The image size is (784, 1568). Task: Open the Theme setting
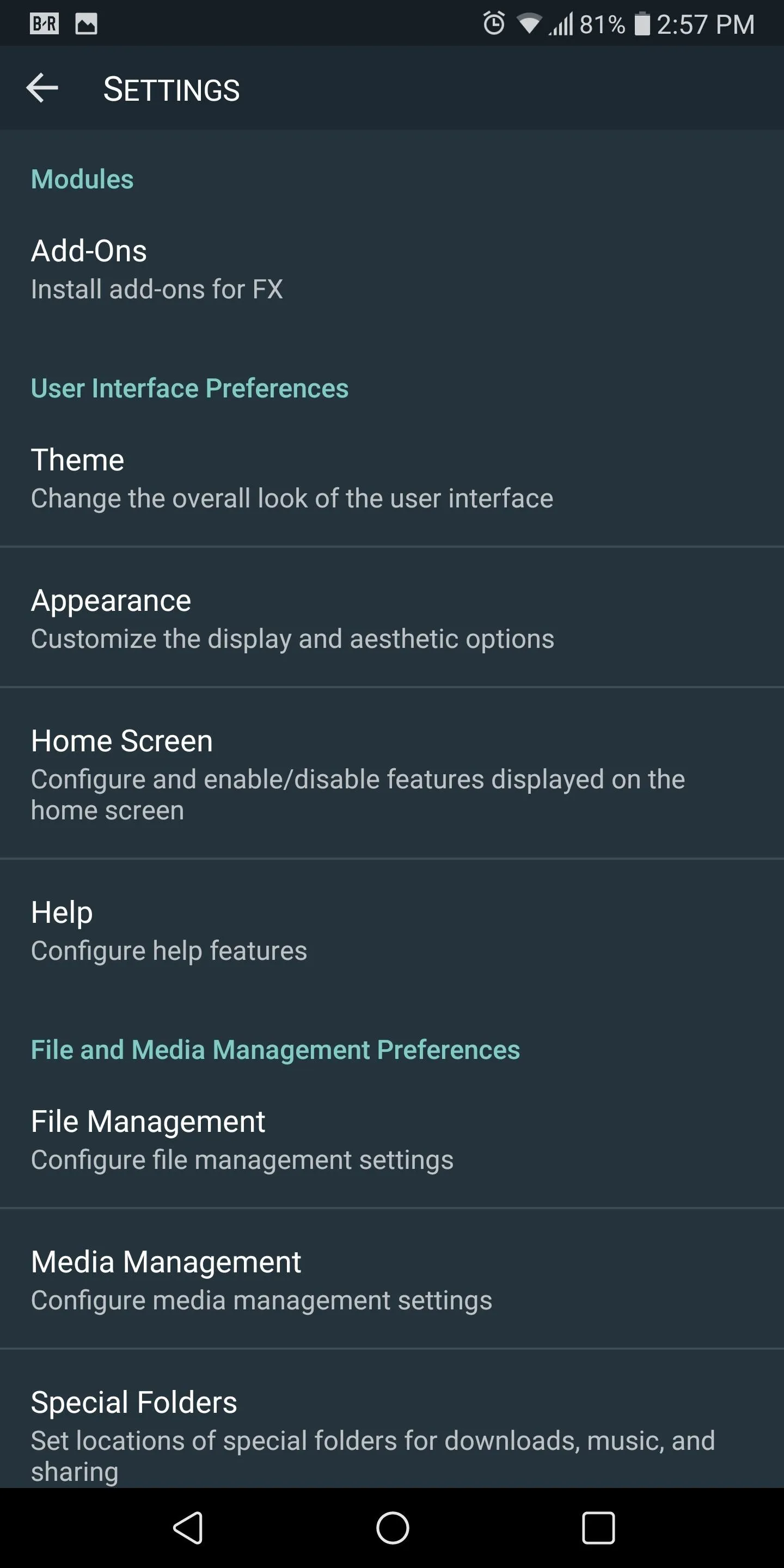[392, 478]
